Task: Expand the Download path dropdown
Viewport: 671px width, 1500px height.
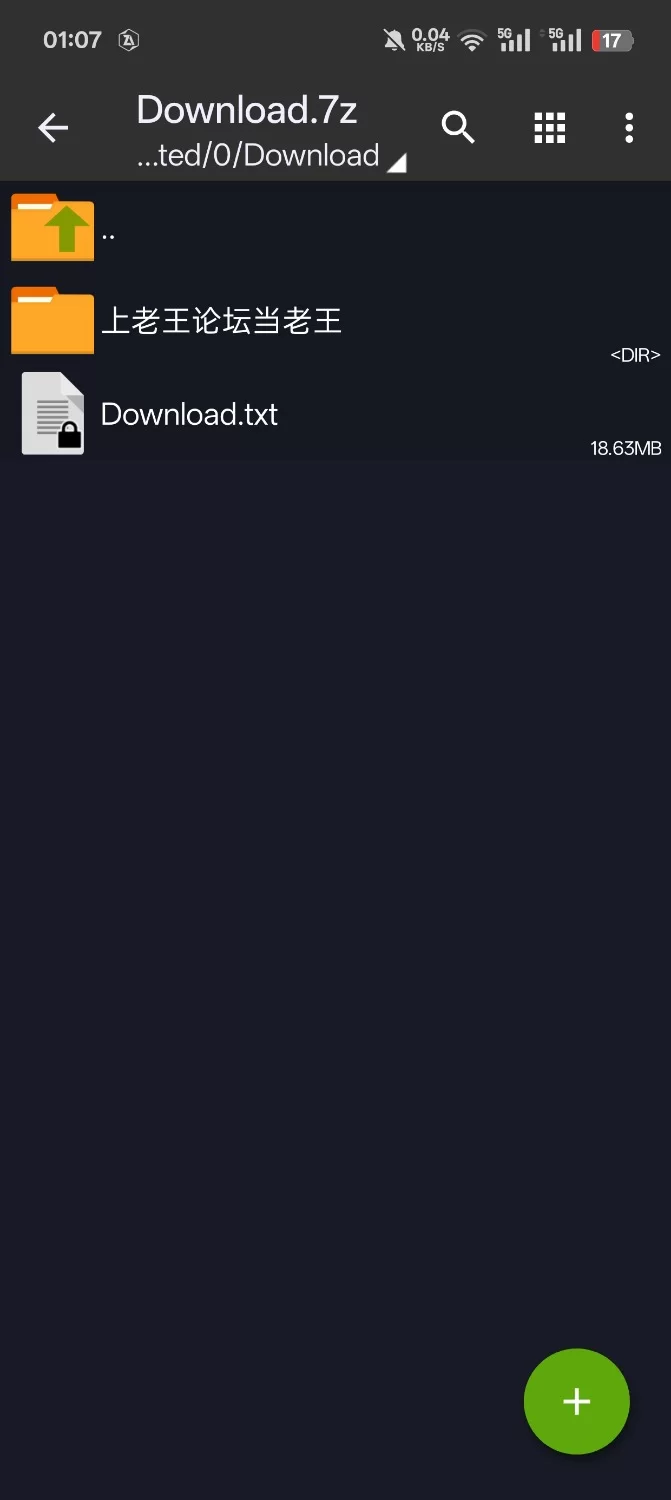Action: pyautogui.click(x=270, y=156)
